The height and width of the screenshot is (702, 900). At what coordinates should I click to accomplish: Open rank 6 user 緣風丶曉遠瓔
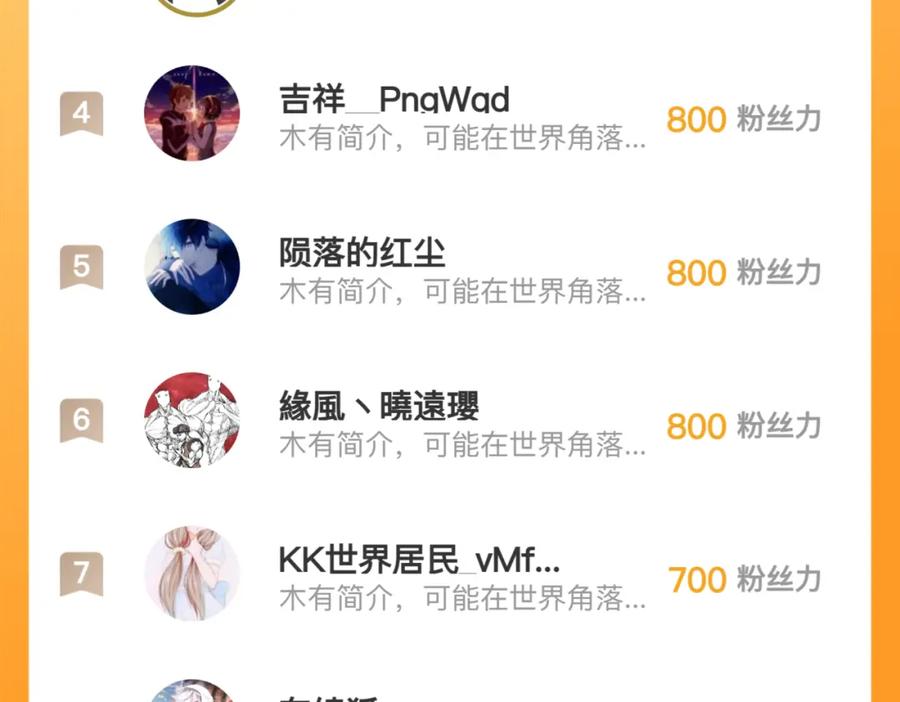379,407
